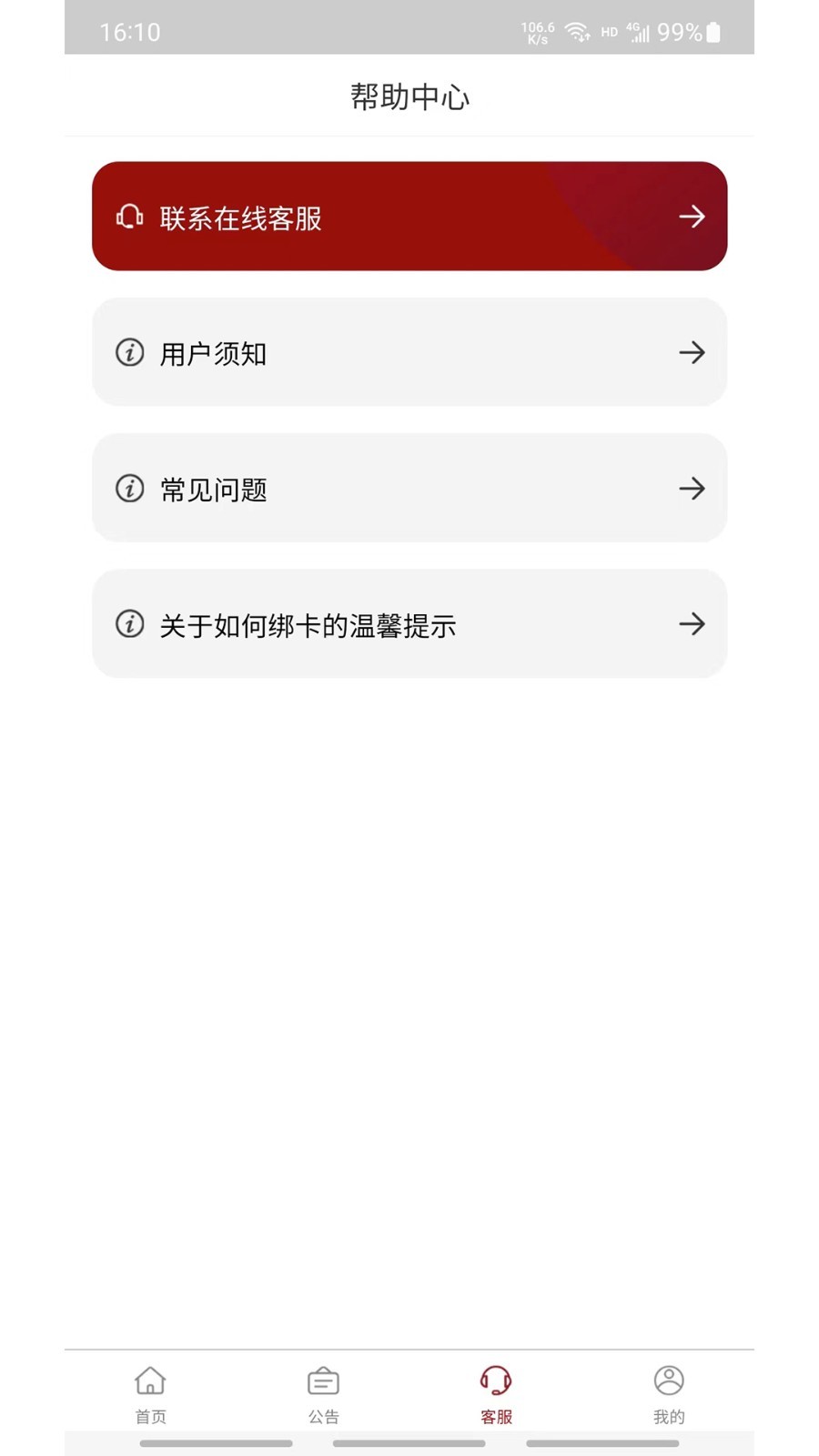
Task: Click the Wi-Fi icon in the status bar
Action: 575,32
